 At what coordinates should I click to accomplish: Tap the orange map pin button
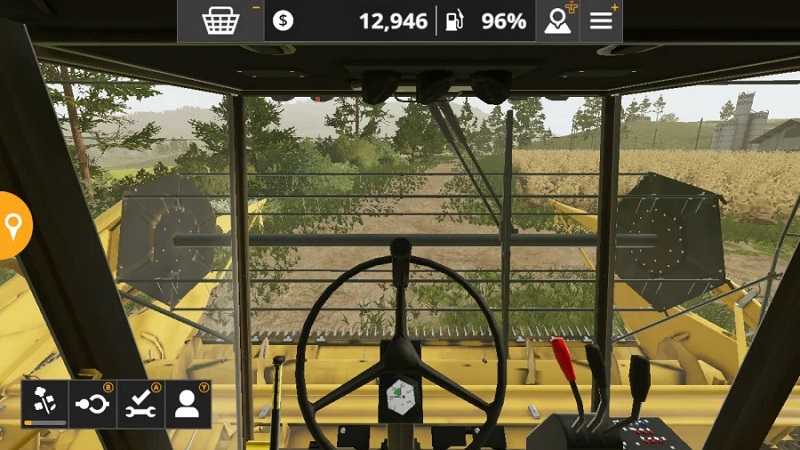tap(13, 225)
